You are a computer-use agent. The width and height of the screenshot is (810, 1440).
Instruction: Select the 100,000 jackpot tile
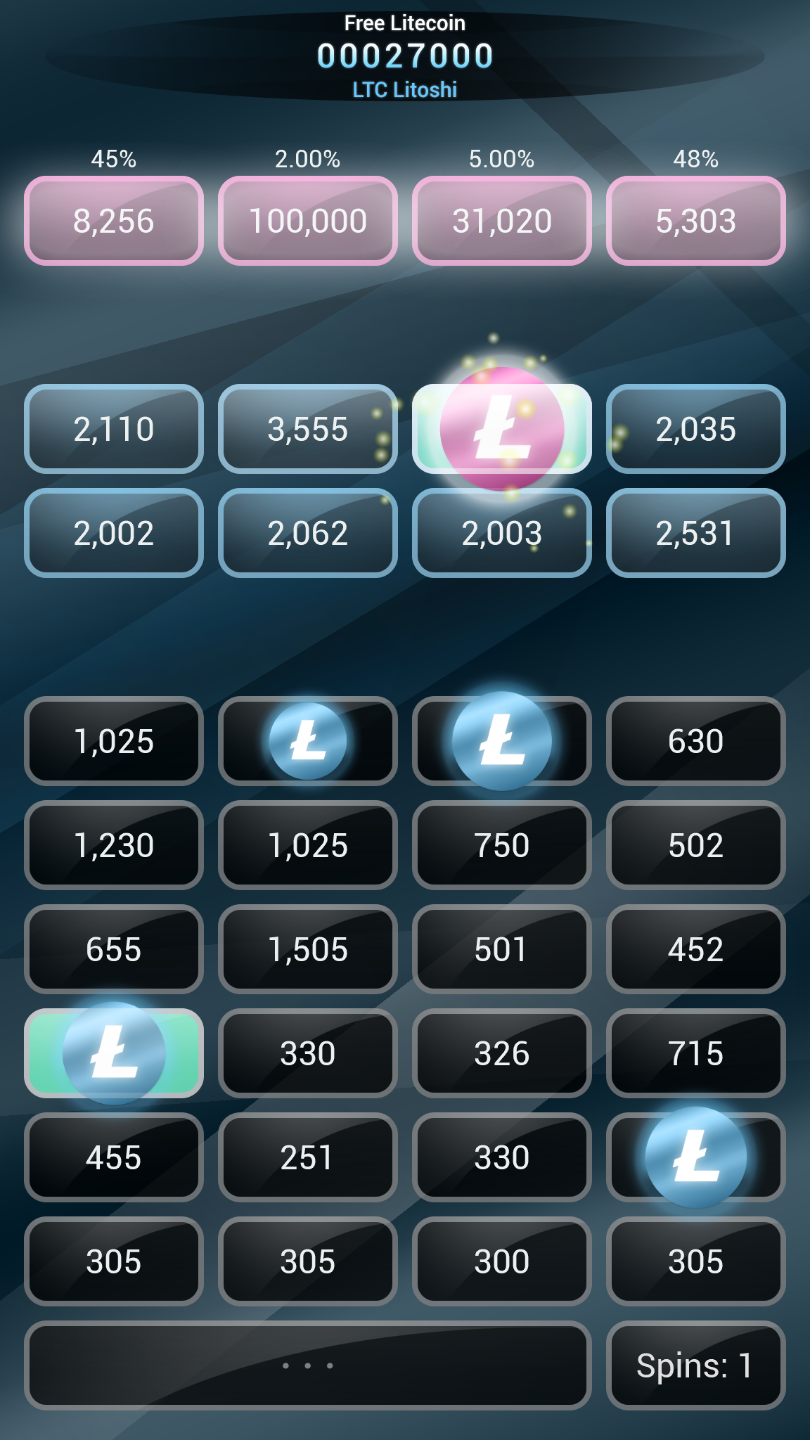(x=308, y=221)
